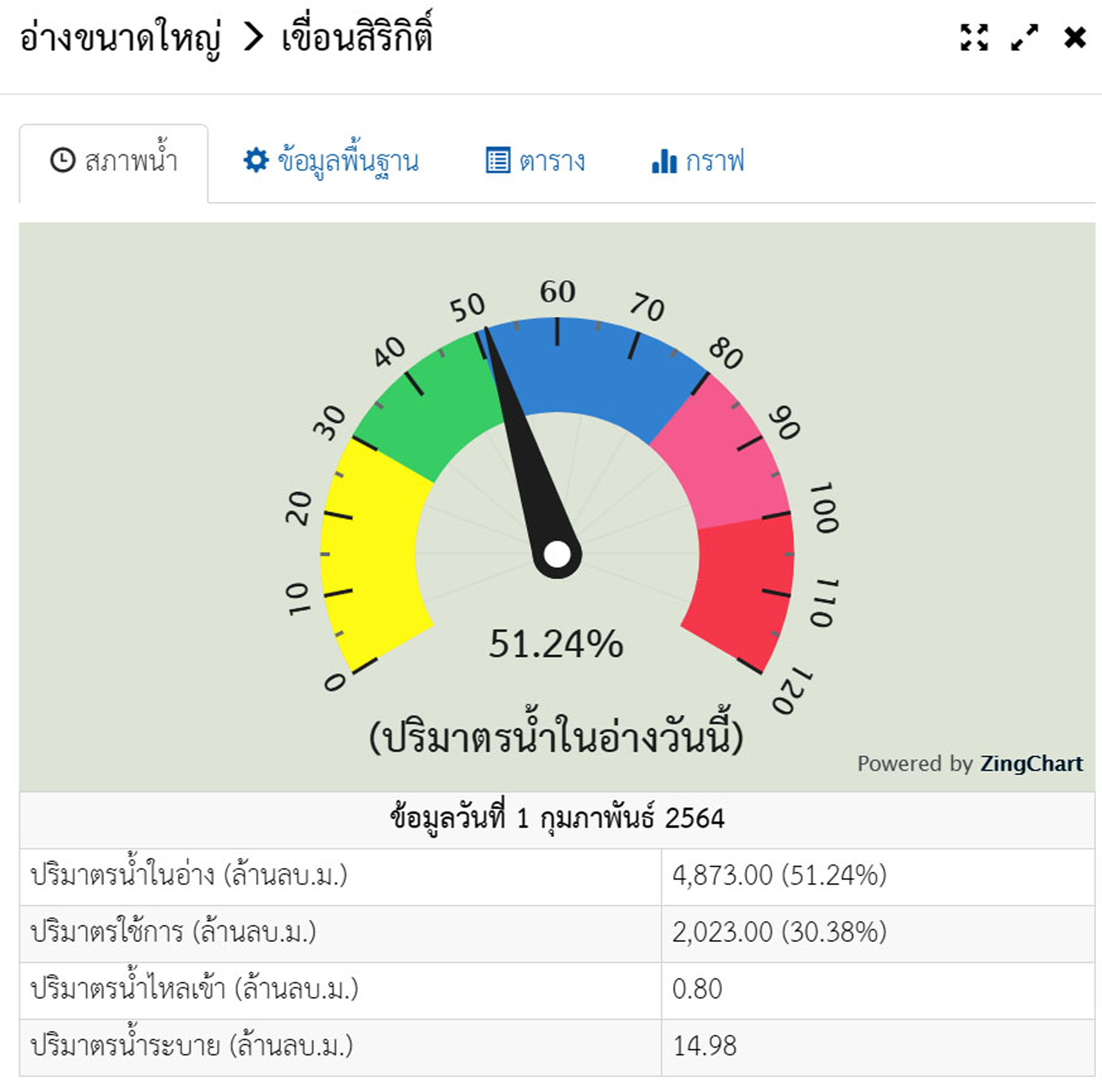The height and width of the screenshot is (1092, 1102).
Task: Open the ข้อมูลพื้นฐาน tab
Action: (x=331, y=161)
